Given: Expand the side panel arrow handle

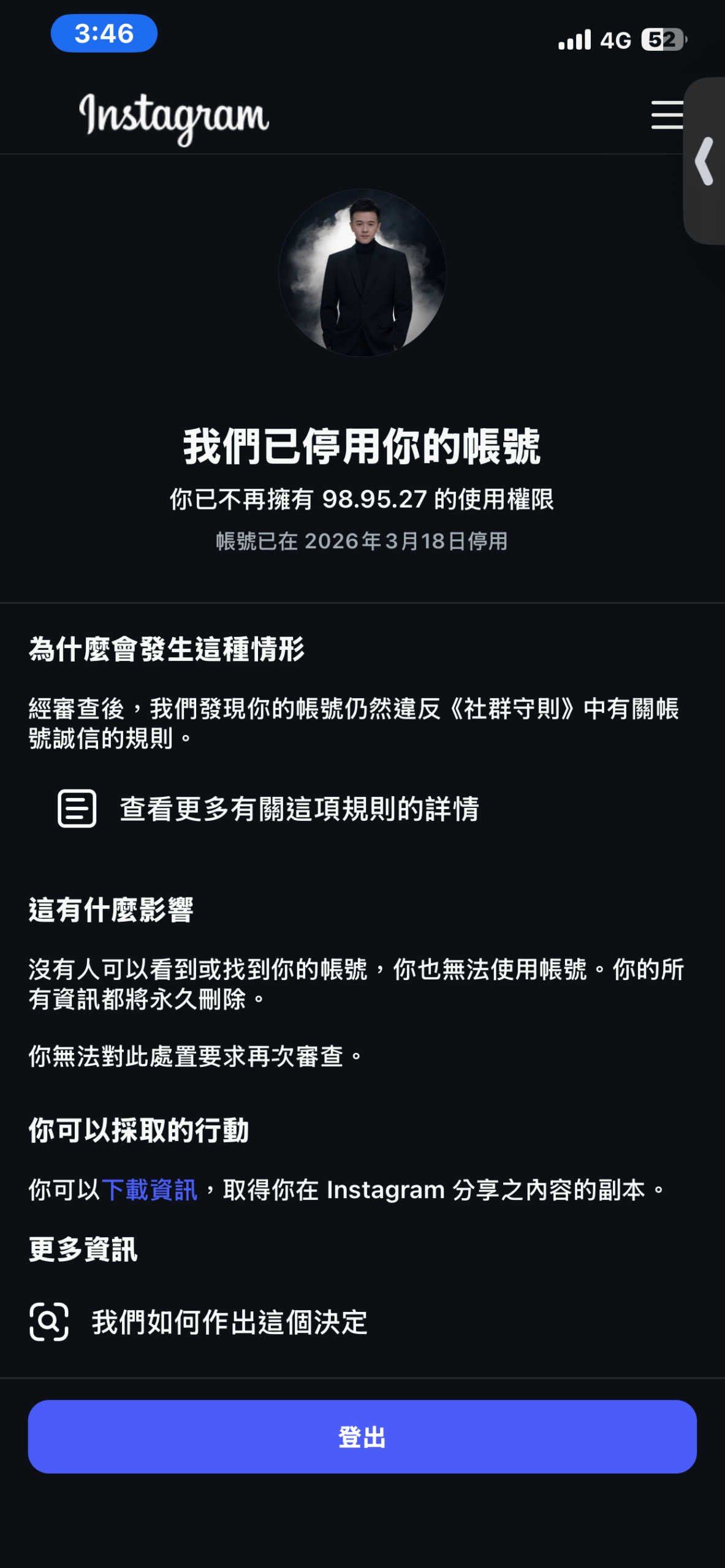Looking at the screenshot, I should coord(705,161).
